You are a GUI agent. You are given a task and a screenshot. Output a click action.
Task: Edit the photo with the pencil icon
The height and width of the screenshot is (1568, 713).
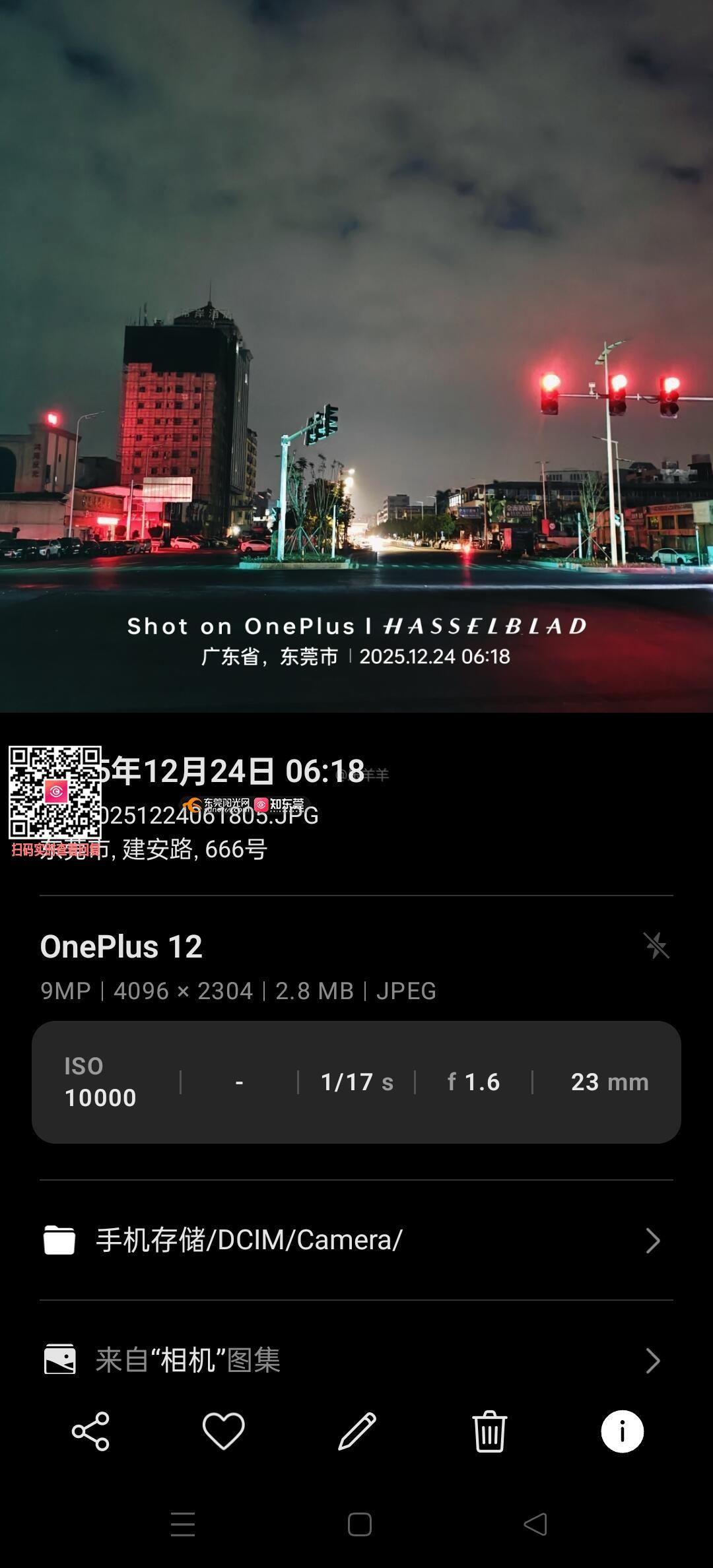pos(356,1431)
